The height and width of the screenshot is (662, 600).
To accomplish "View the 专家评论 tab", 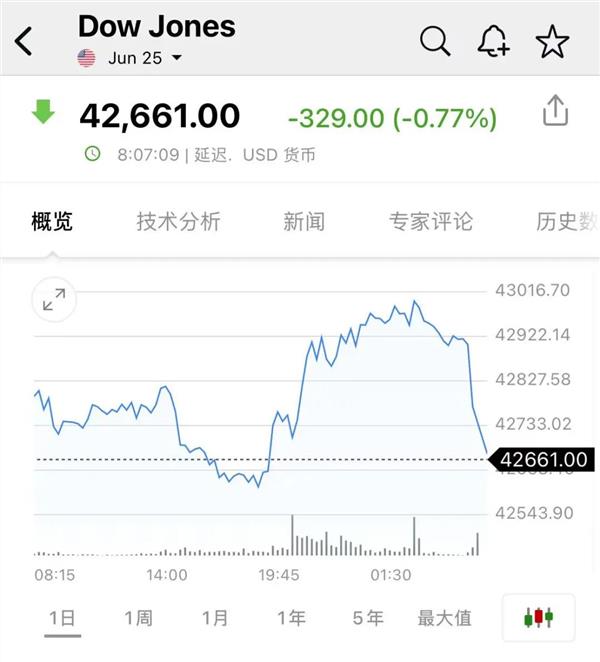I will pyautogui.click(x=431, y=221).
